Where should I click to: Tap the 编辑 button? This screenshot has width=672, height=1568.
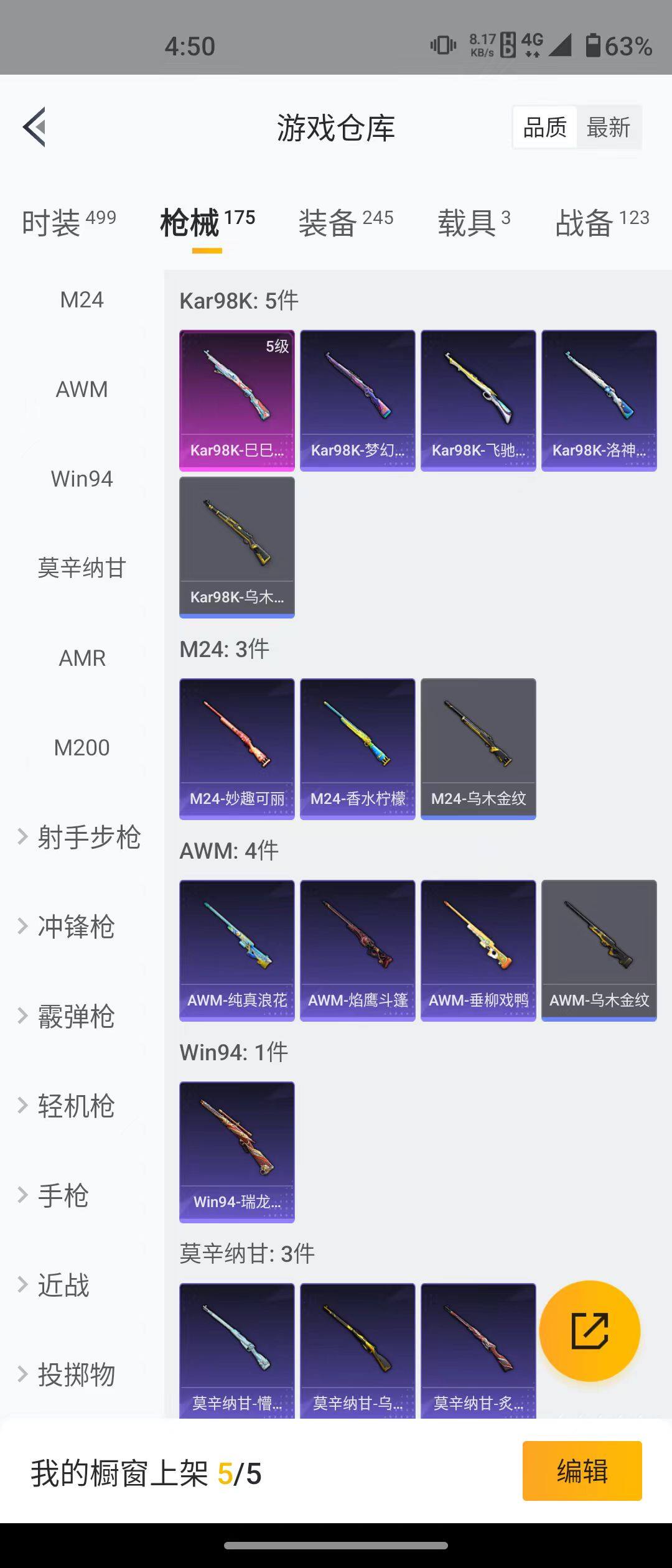point(582,1470)
